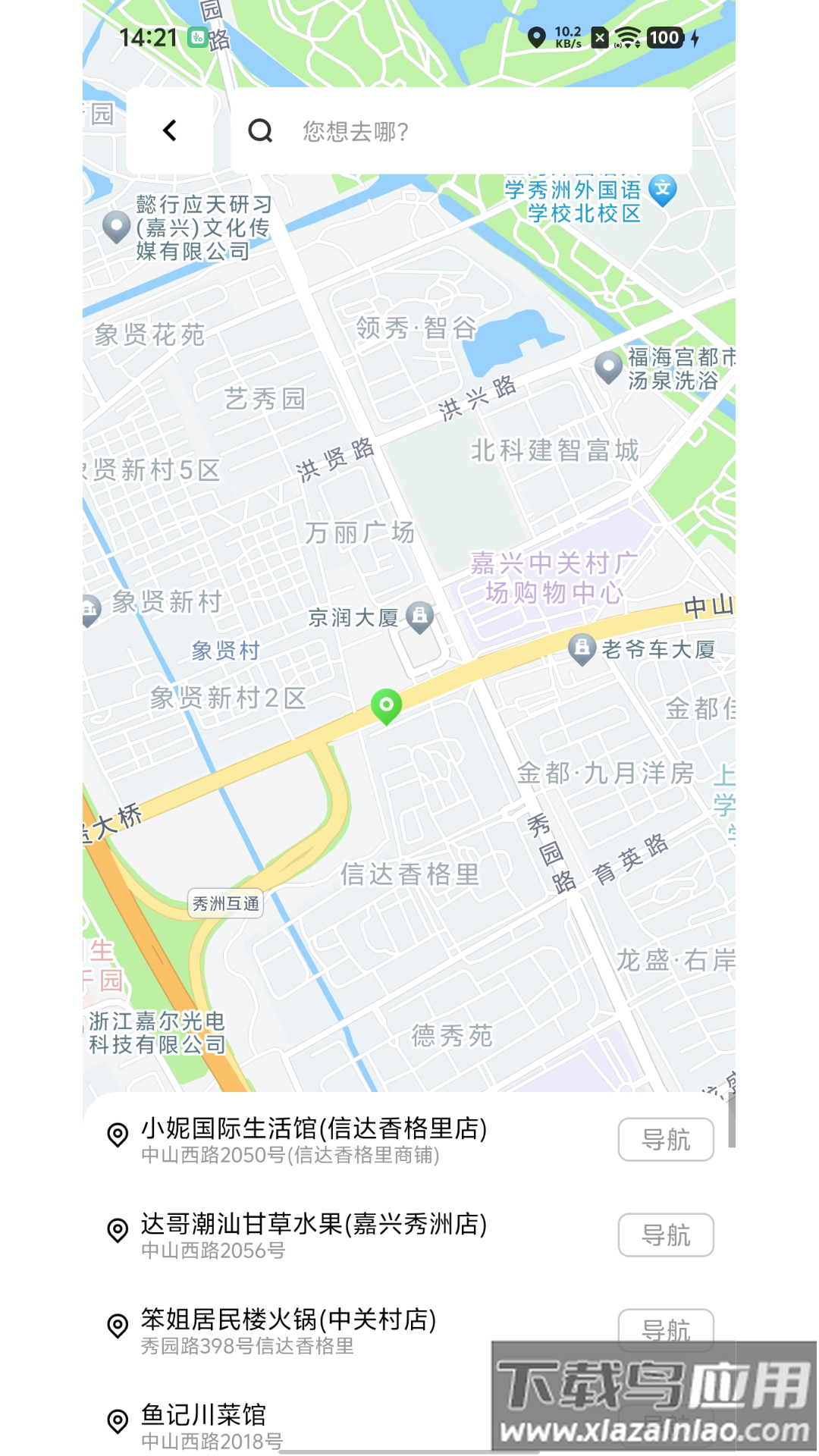Click the pin icon beside 小妮国际生活馆
The height and width of the screenshot is (1456, 819).
[117, 1134]
